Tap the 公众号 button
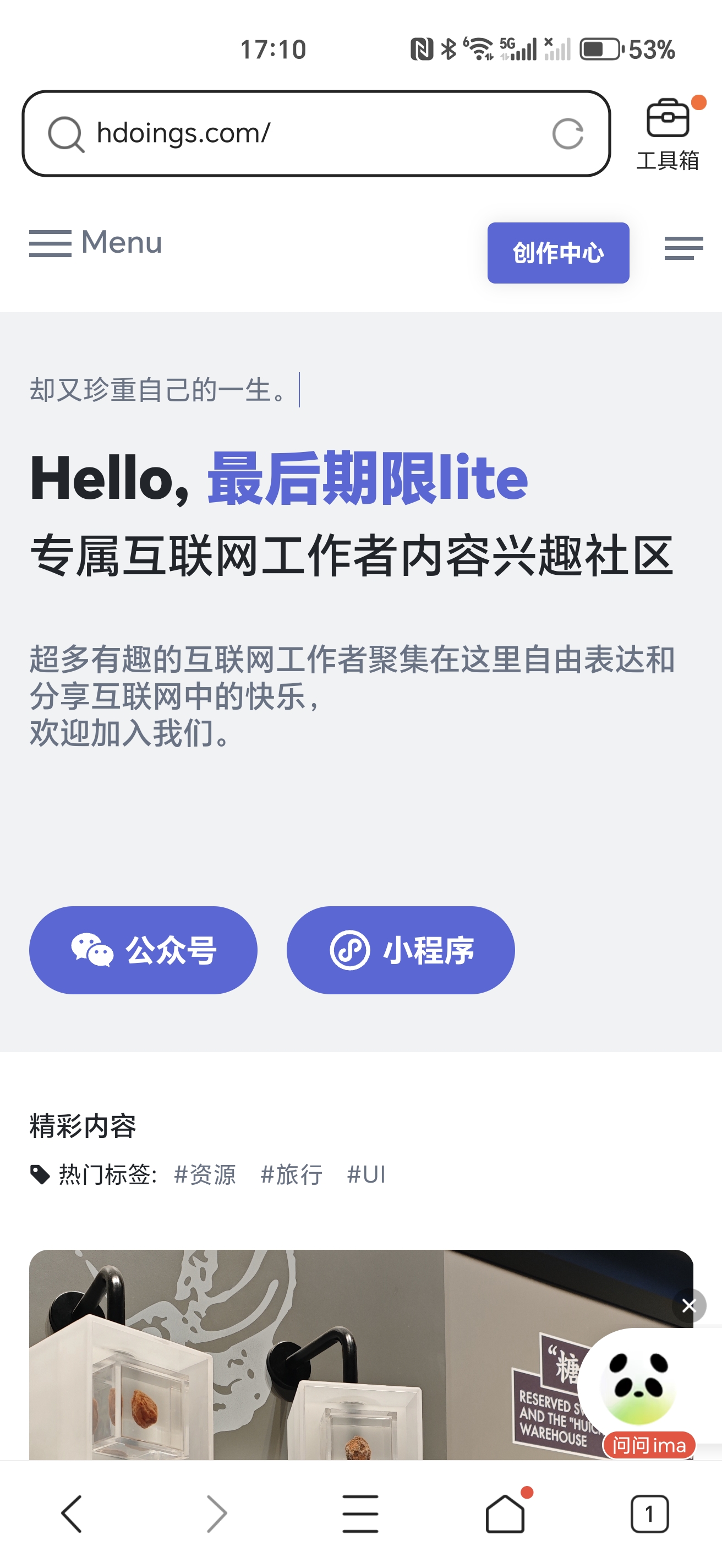 144,950
